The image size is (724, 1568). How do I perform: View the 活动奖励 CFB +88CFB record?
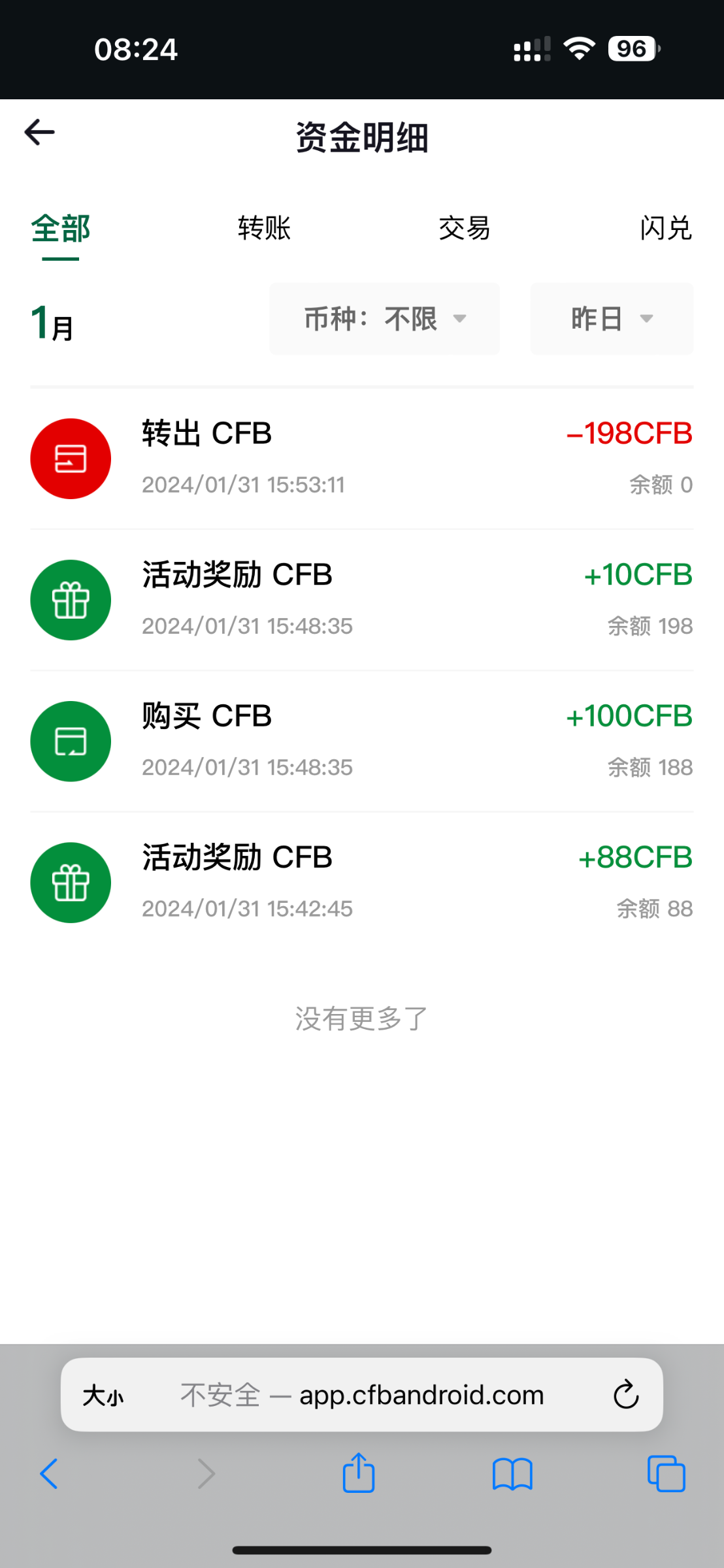(x=361, y=882)
